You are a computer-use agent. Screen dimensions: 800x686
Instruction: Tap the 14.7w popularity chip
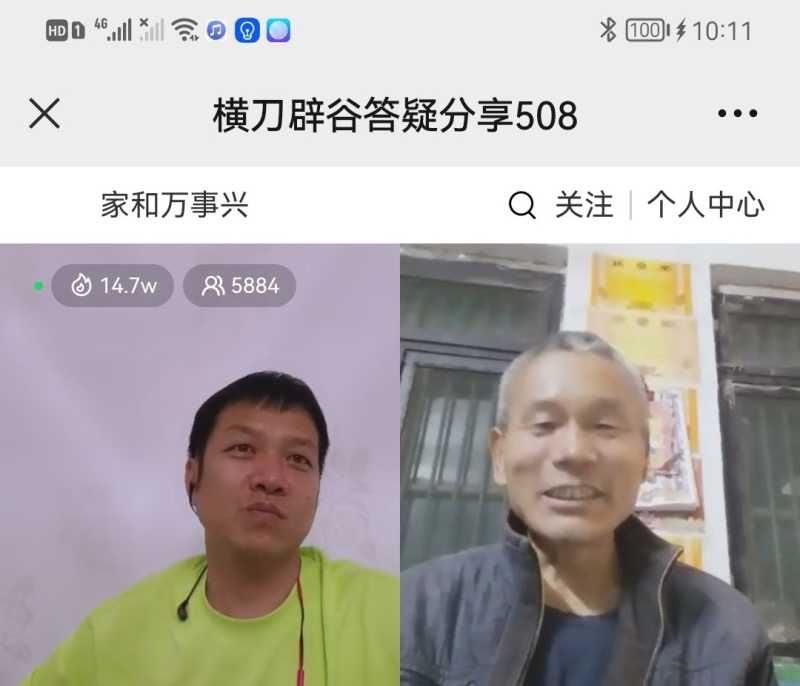tap(113, 286)
